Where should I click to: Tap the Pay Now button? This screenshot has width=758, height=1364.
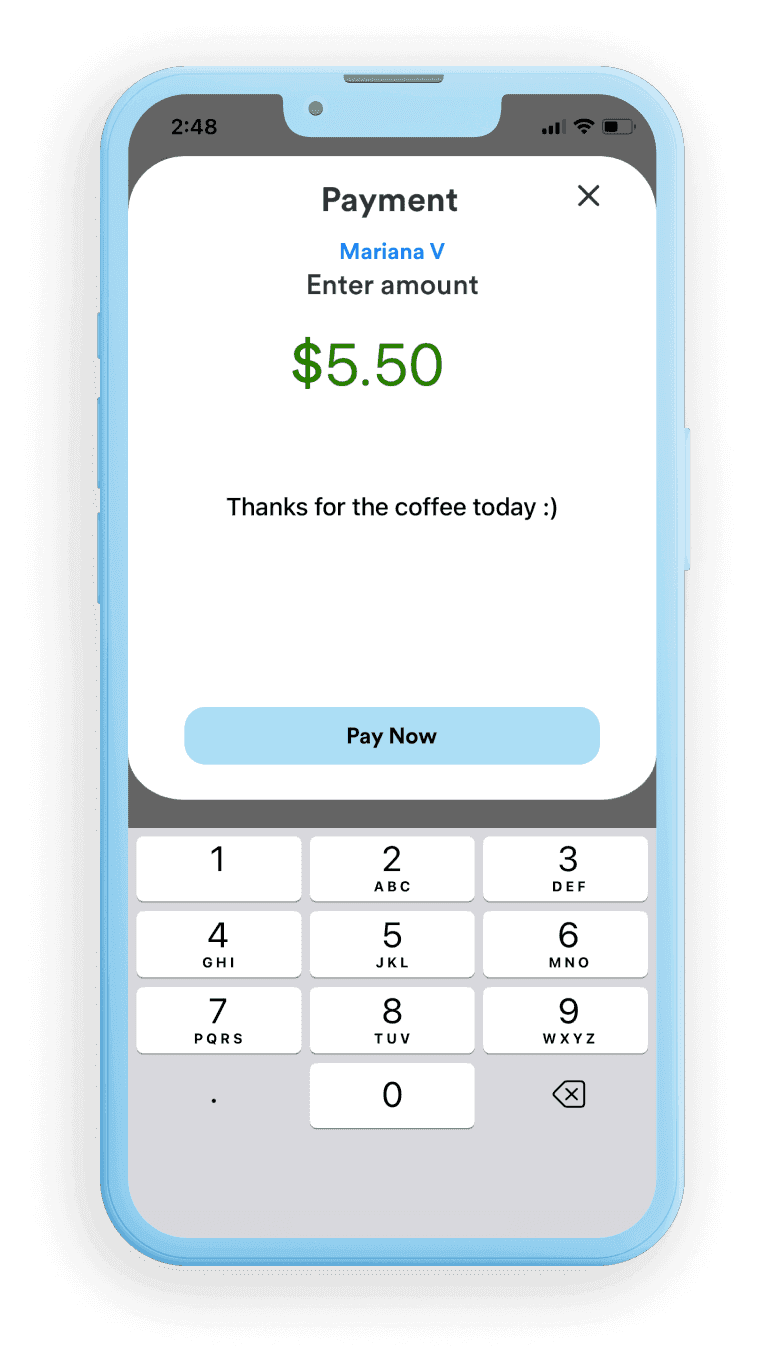(x=392, y=736)
